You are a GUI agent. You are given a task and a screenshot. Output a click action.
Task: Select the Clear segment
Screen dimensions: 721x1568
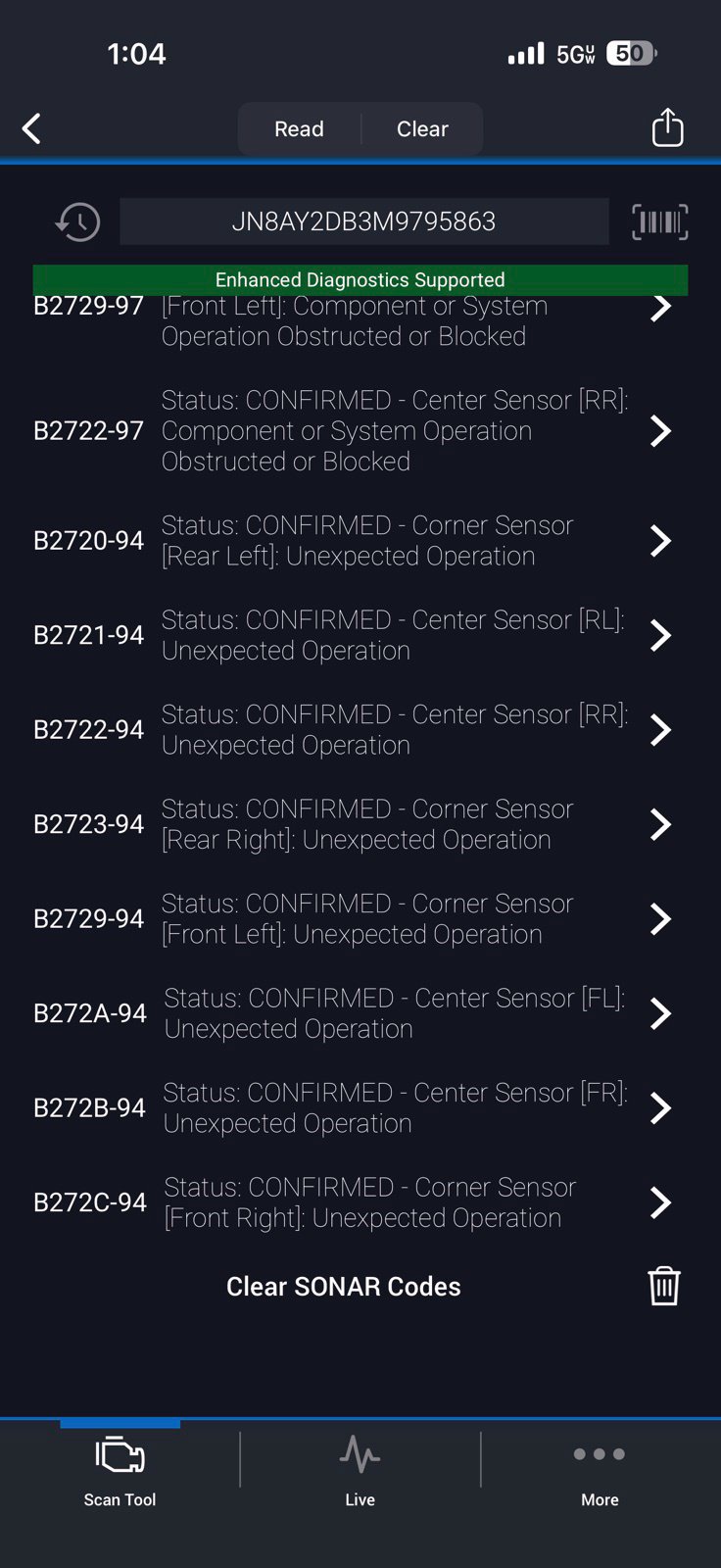[422, 129]
